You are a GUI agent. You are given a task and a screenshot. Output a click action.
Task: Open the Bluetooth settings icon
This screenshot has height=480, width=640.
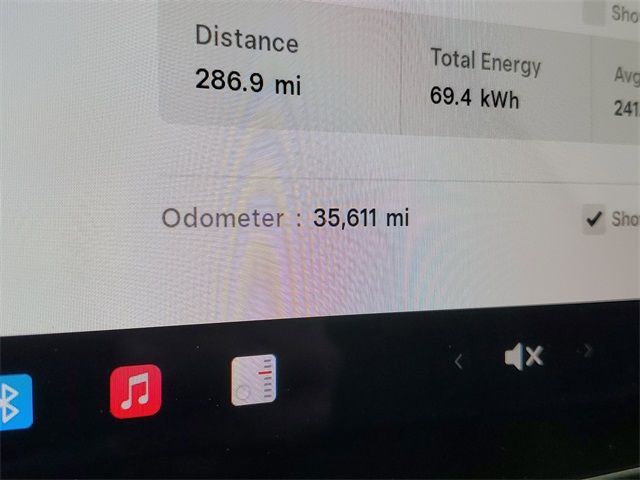(12, 402)
